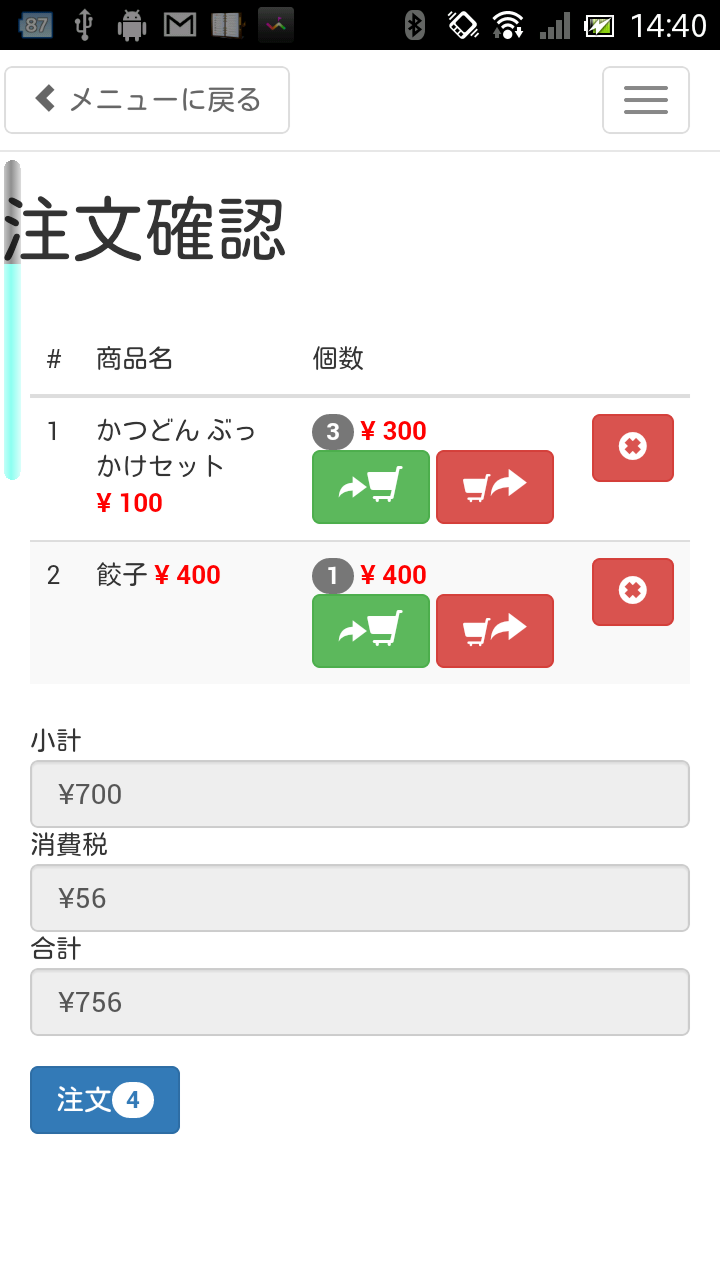
Task: Place the order with 注文 button
Action: click(x=105, y=1100)
